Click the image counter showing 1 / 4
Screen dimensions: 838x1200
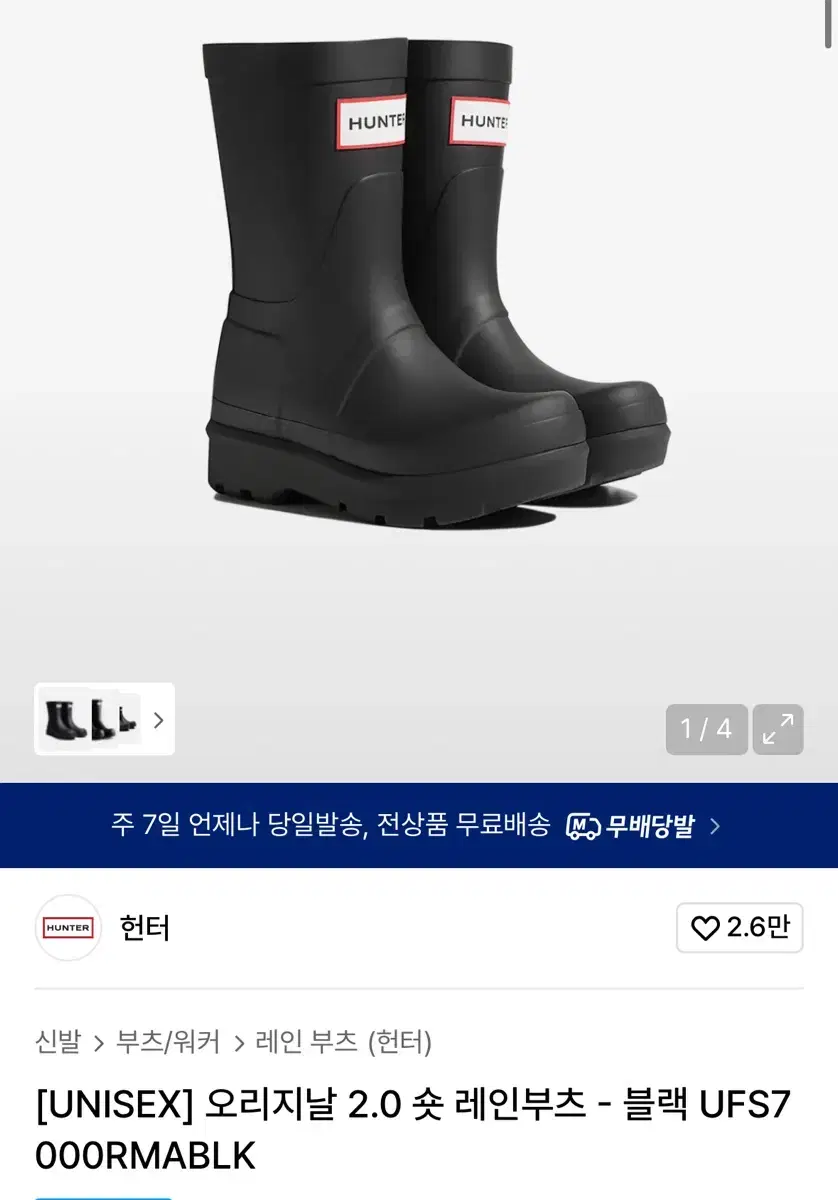tap(707, 729)
